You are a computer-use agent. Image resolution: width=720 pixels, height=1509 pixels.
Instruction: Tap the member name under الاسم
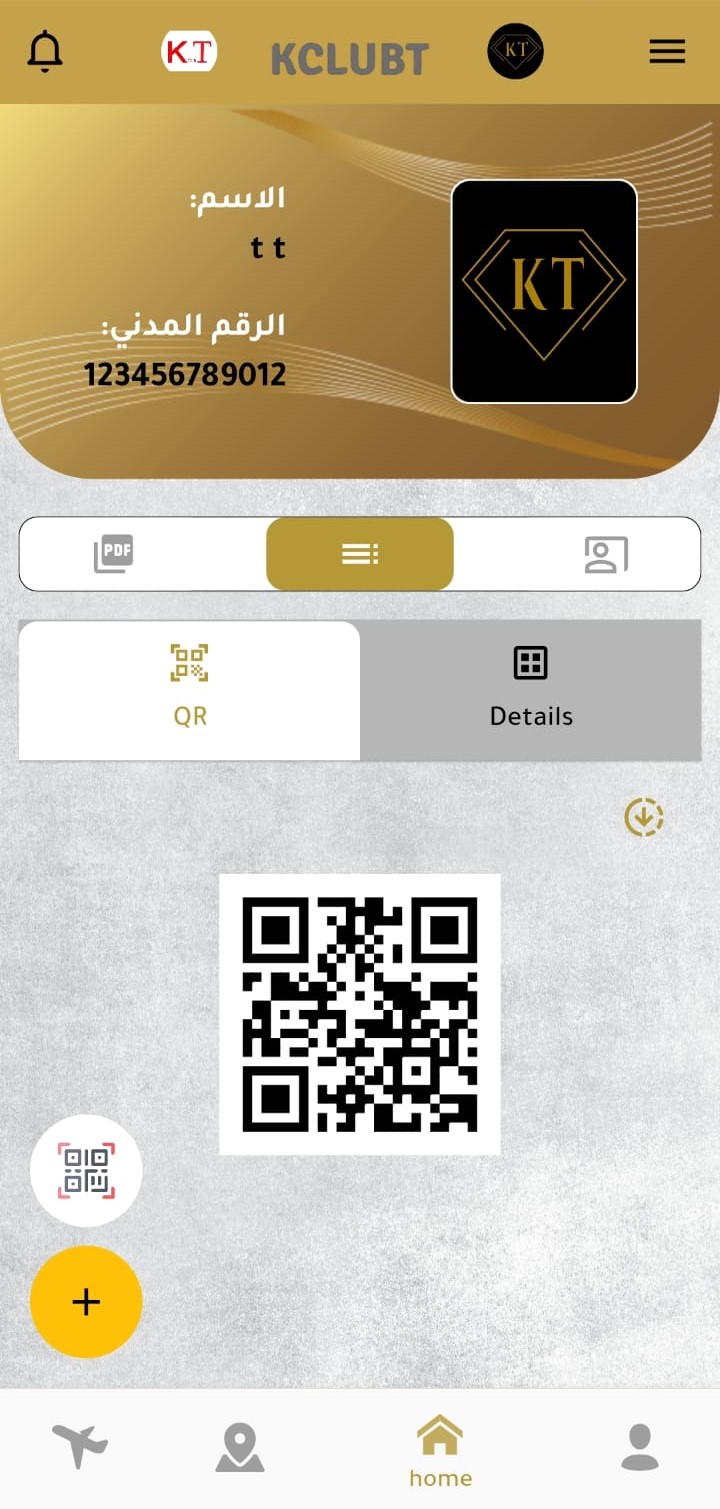pos(267,248)
